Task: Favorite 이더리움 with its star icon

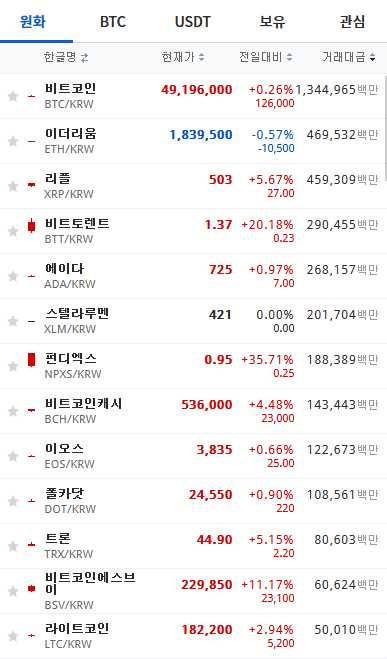Action: click(x=13, y=141)
